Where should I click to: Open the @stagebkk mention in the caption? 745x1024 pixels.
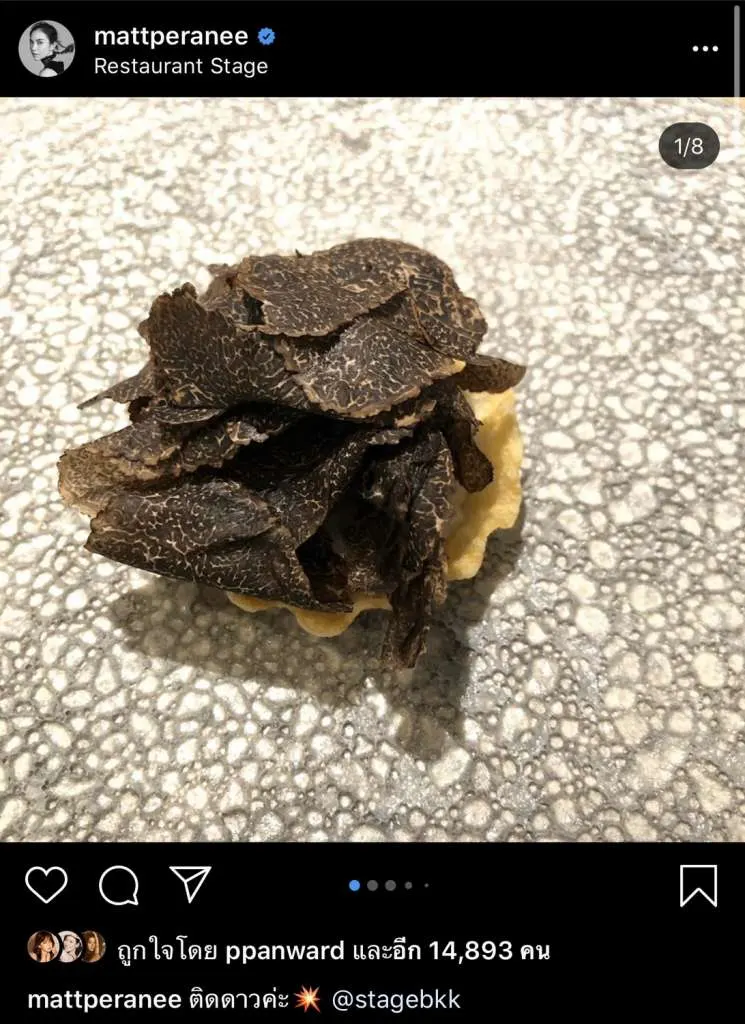(x=395, y=999)
